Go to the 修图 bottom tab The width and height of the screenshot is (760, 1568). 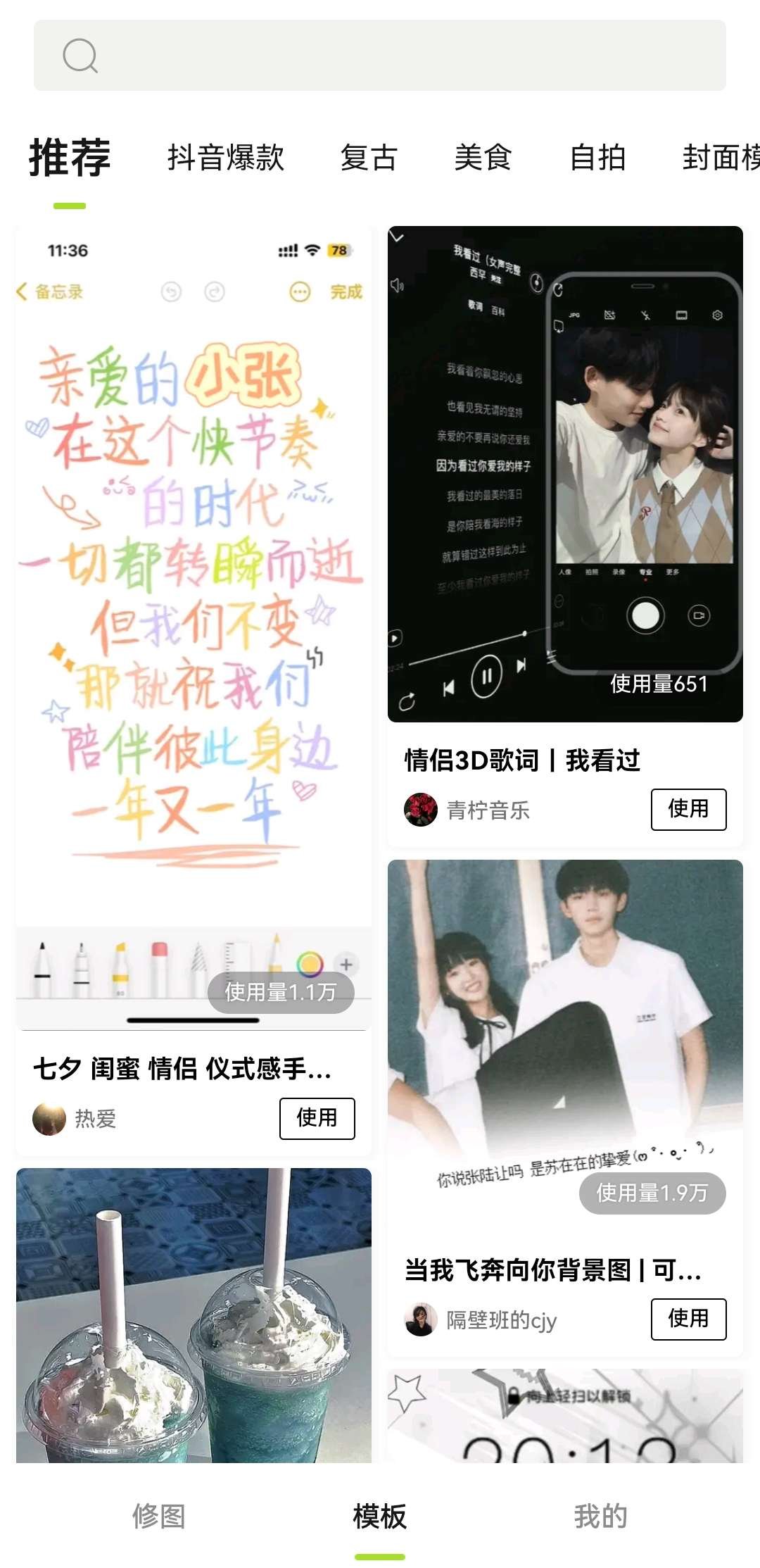(159, 1516)
